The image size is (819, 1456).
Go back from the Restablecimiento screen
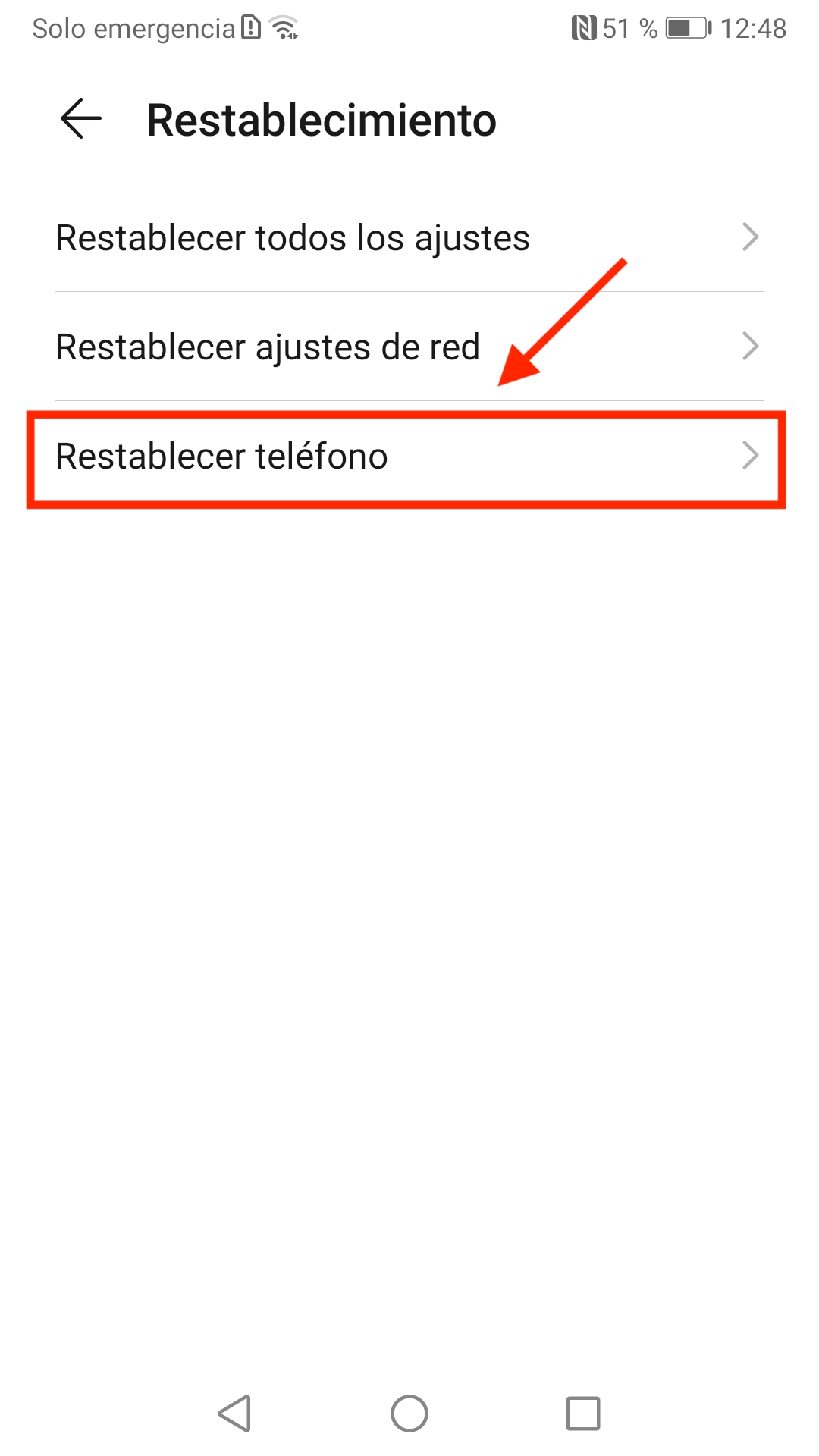(81, 119)
